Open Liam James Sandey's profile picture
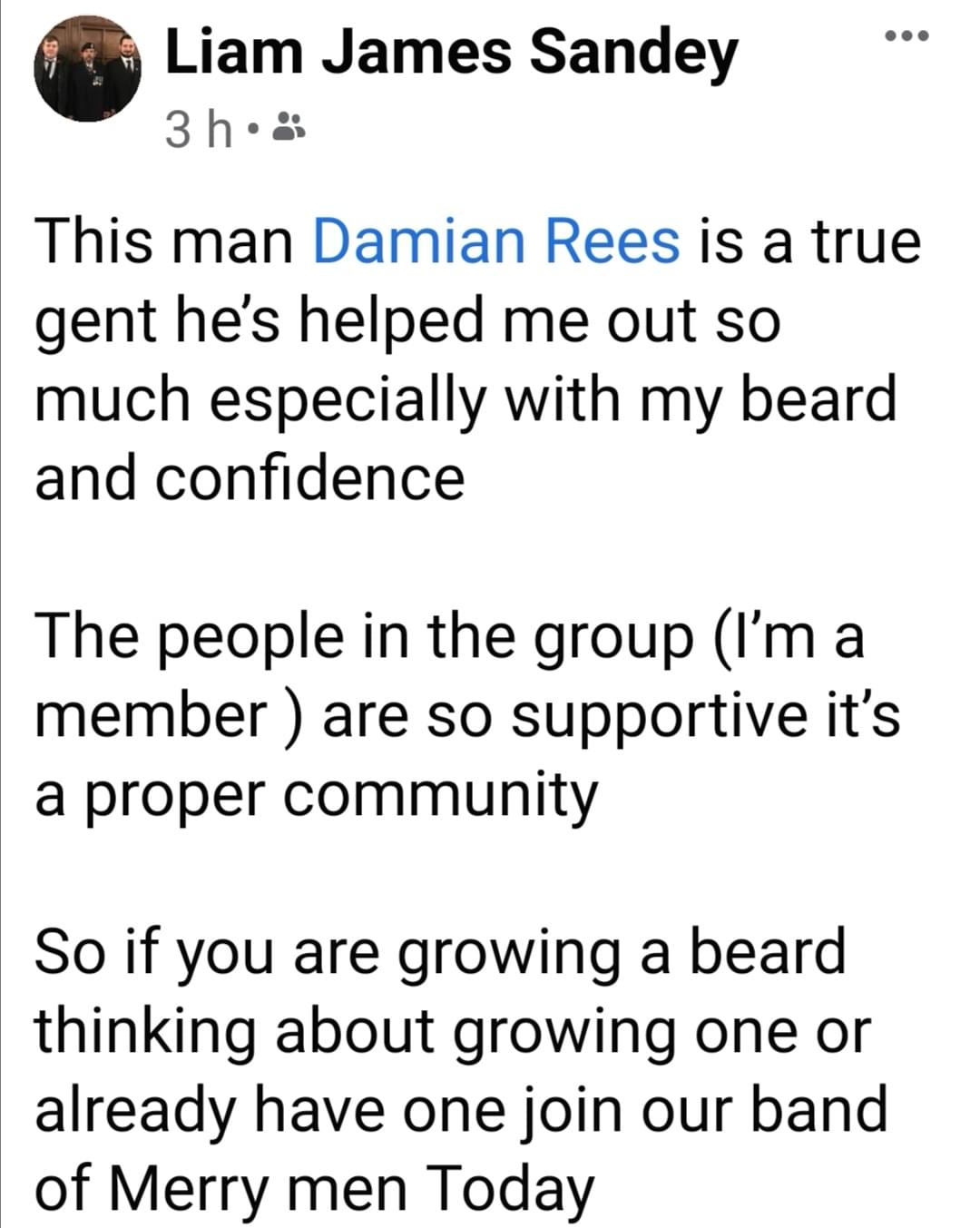This screenshot has width=980, height=1228. pos(88,68)
